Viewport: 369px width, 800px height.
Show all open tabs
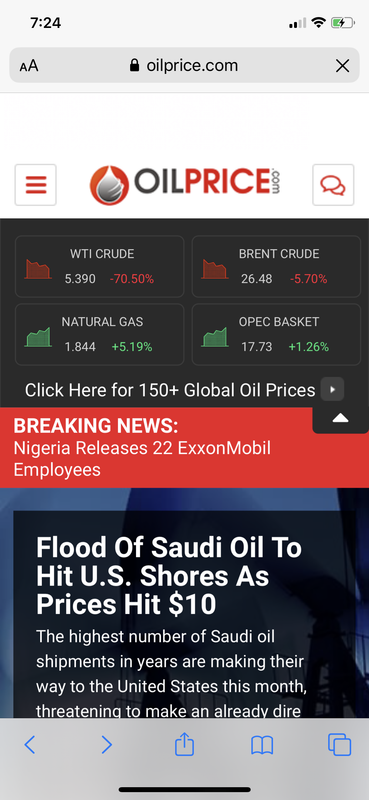coord(339,744)
